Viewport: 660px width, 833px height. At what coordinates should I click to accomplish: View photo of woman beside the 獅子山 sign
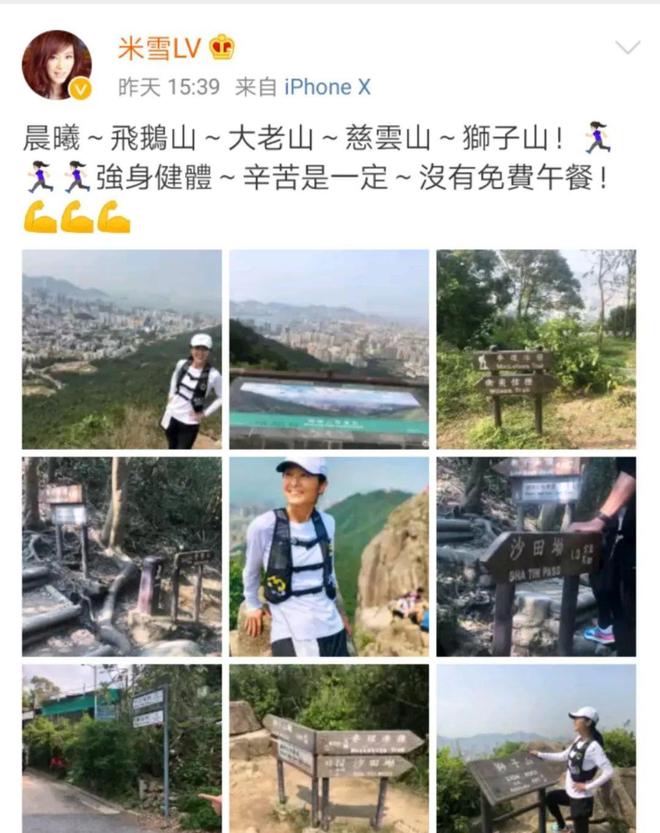536,748
